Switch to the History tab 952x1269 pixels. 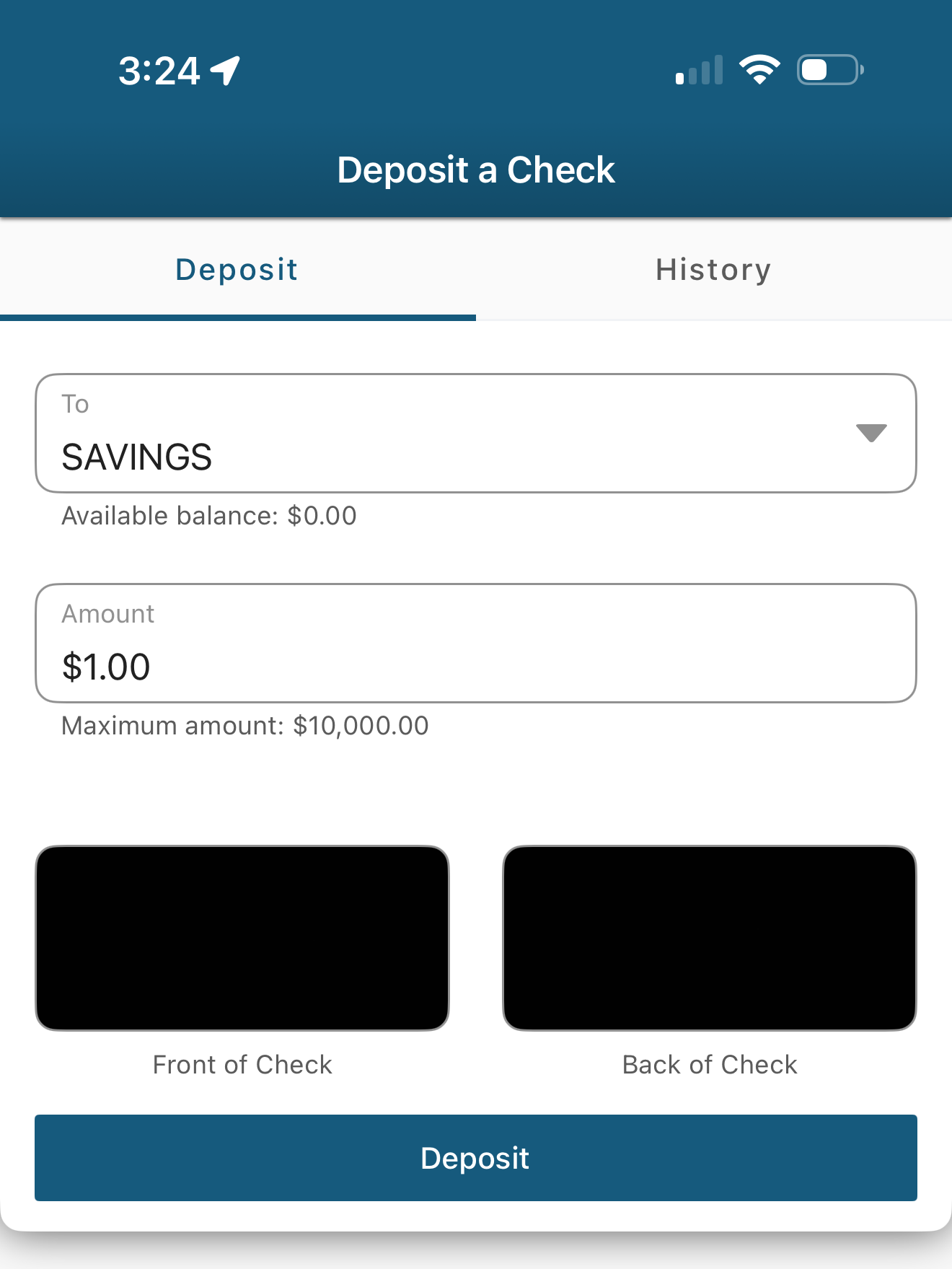(713, 270)
